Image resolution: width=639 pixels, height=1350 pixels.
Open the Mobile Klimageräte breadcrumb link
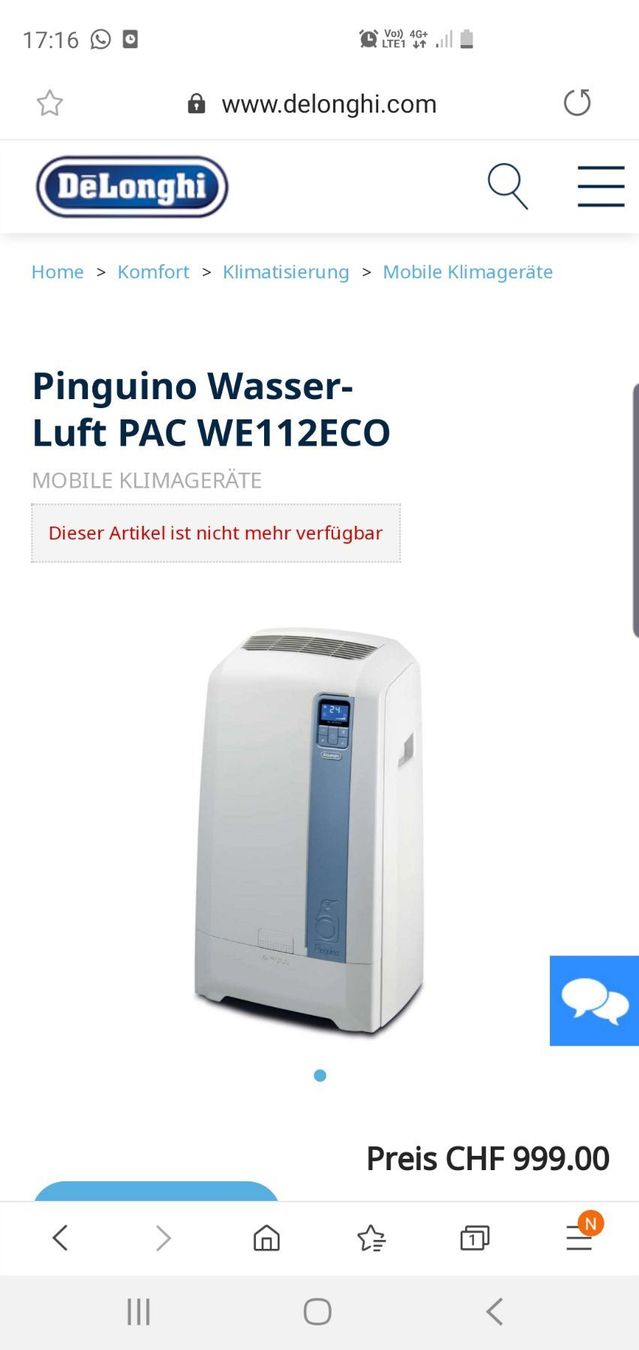pos(467,272)
